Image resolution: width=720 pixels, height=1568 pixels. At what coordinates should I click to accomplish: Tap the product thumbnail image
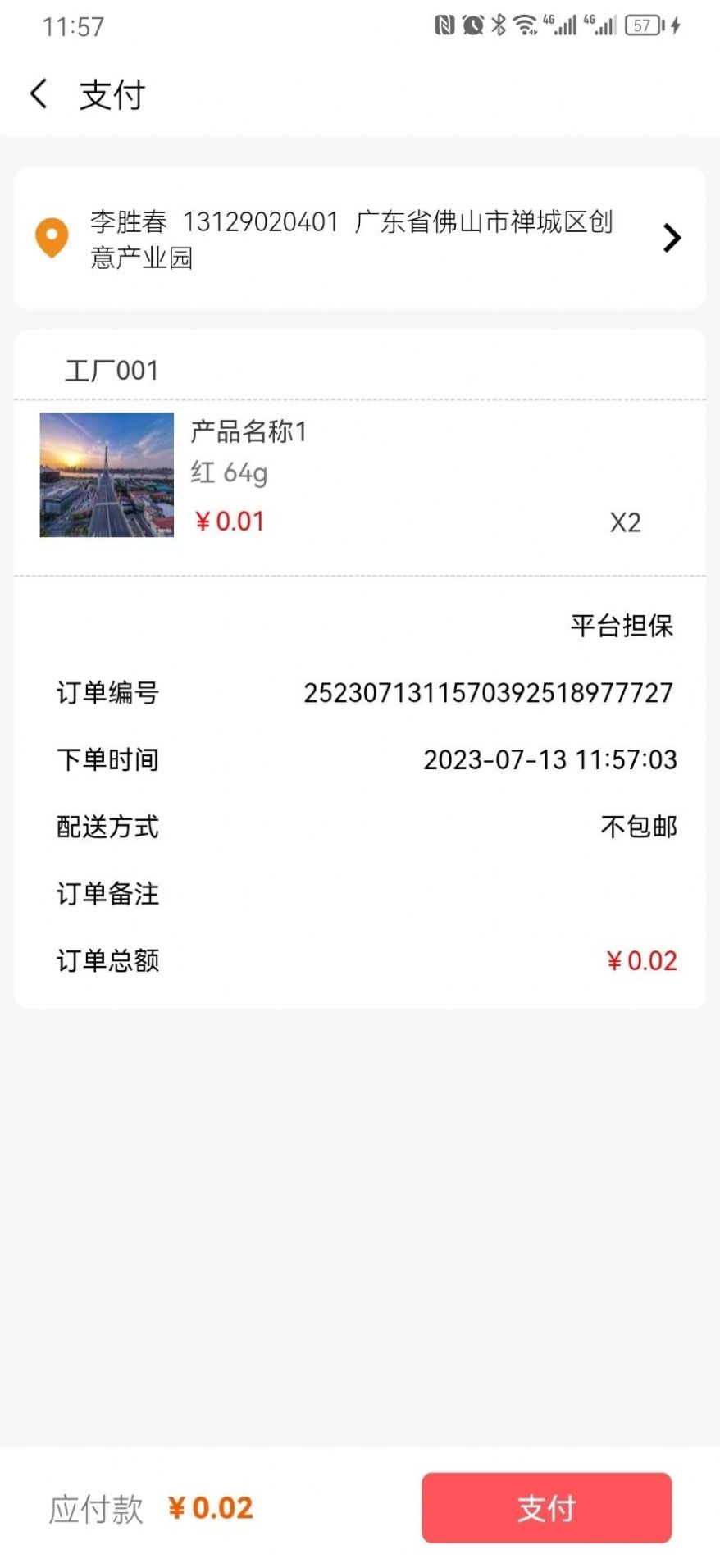(106, 476)
